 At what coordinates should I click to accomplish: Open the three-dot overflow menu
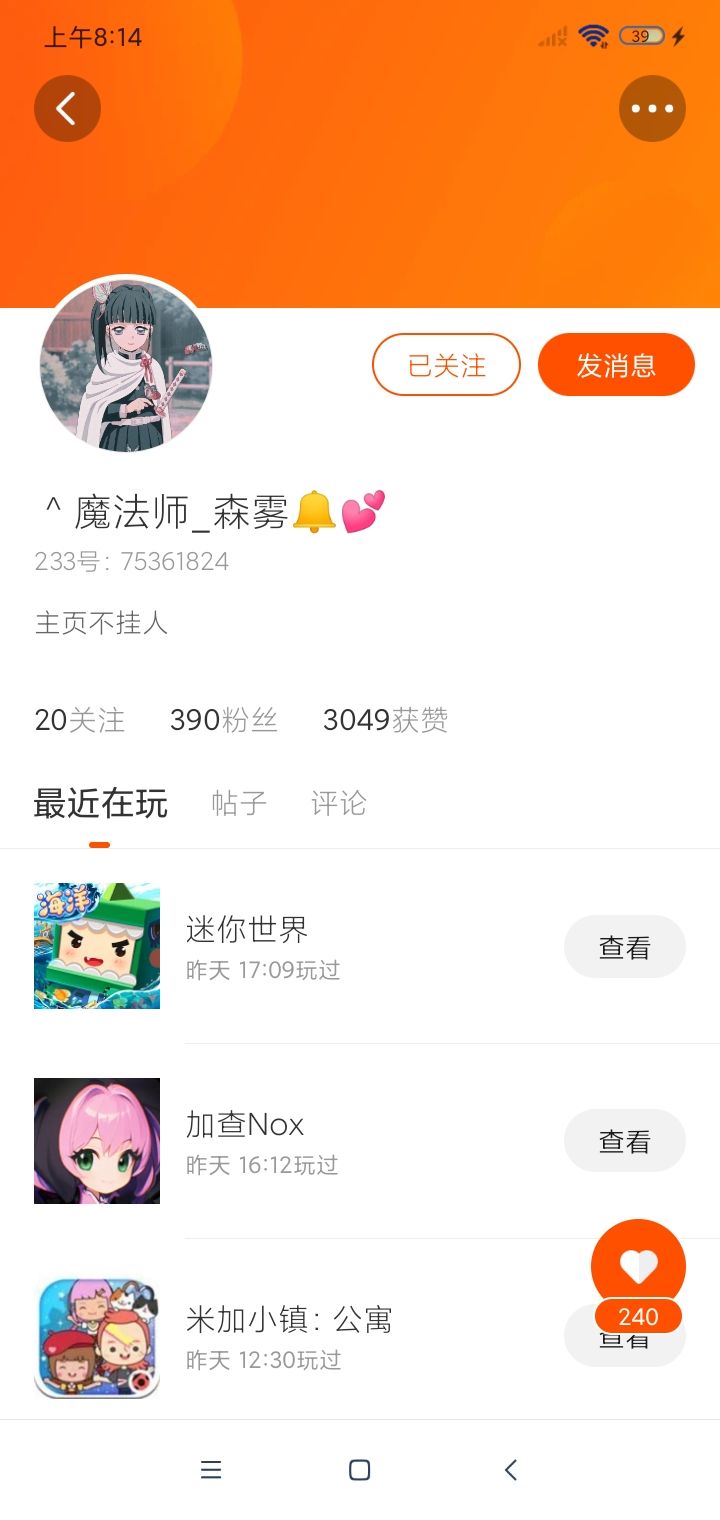click(x=652, y=108)
